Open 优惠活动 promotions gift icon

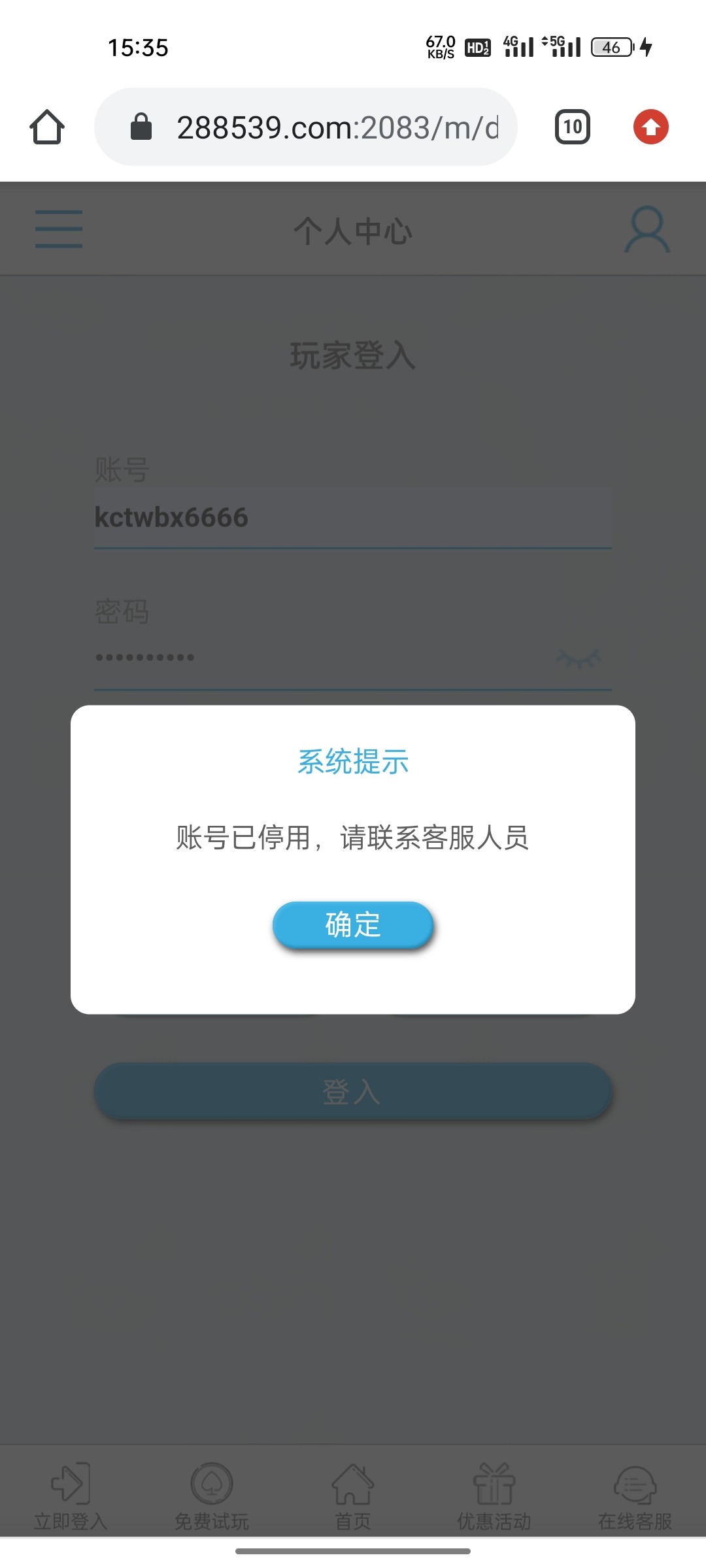[x=494, y=1493]
